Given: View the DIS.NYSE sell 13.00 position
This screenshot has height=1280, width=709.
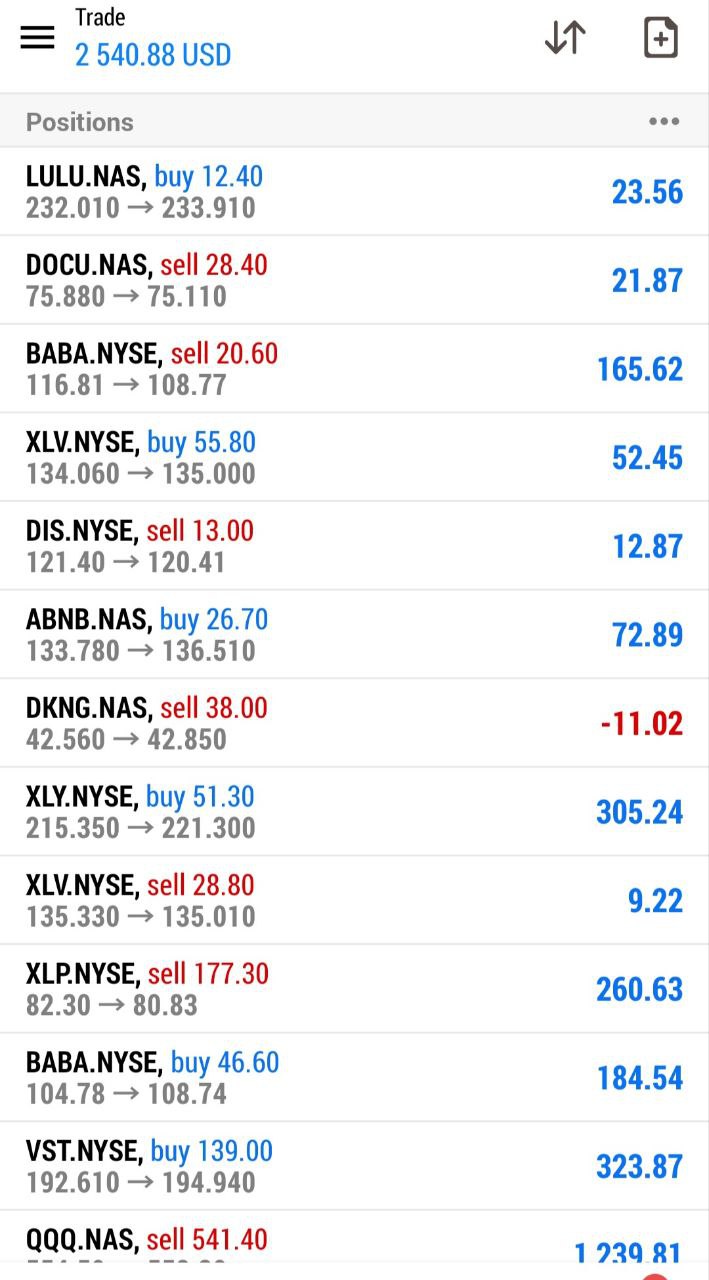Looking at the screenshot, I should point(354,546).
